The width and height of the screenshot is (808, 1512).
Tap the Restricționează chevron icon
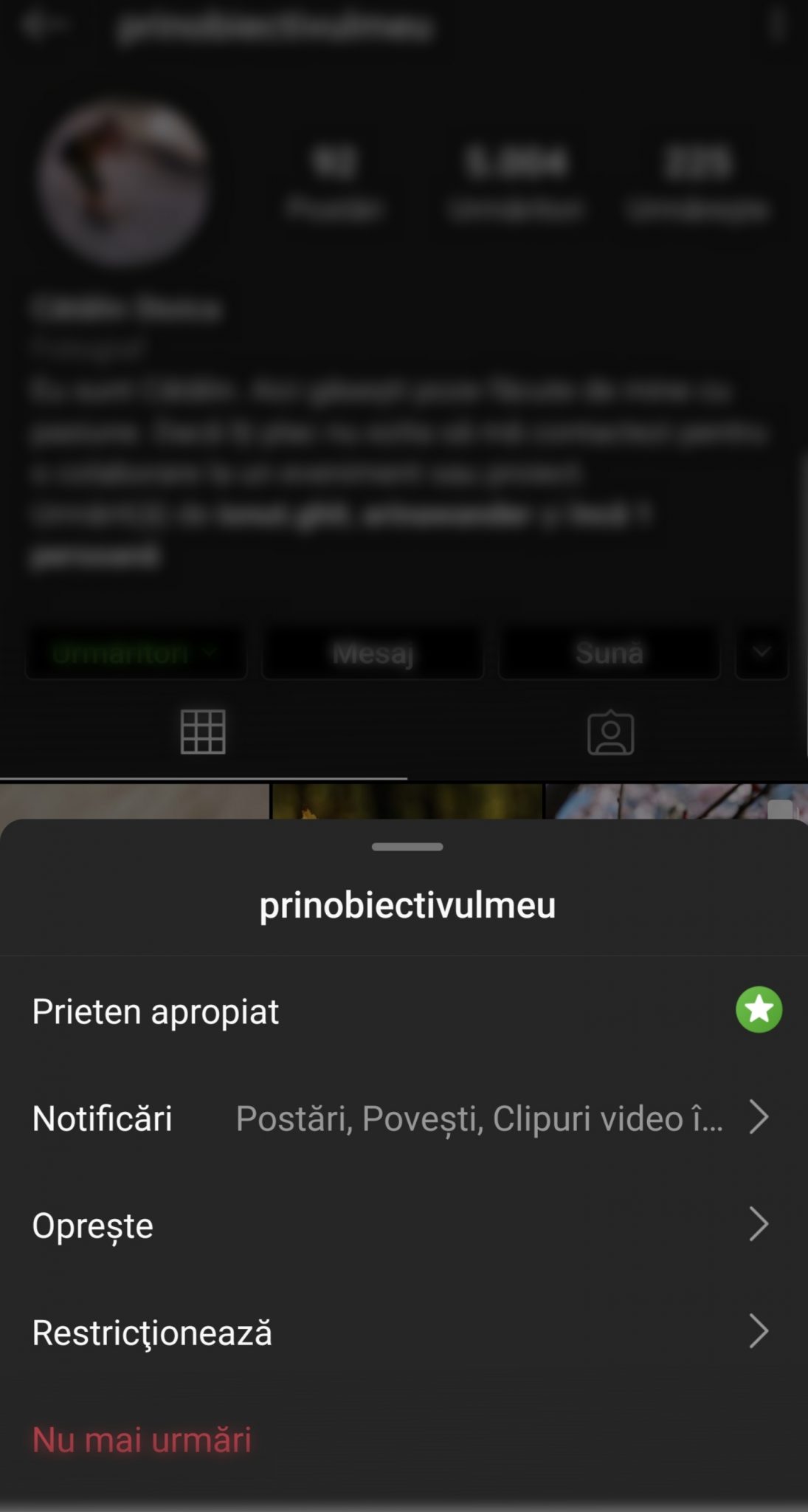coord(760,1332)
